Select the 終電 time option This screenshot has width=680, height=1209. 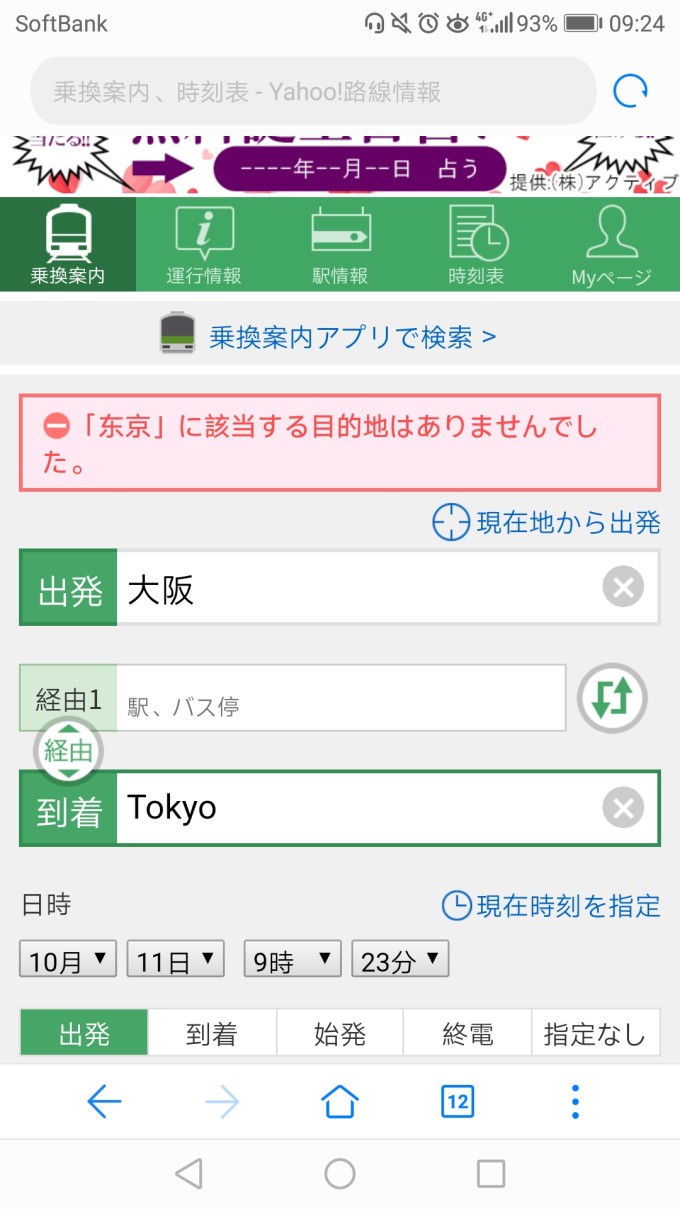pos(468,1033)
